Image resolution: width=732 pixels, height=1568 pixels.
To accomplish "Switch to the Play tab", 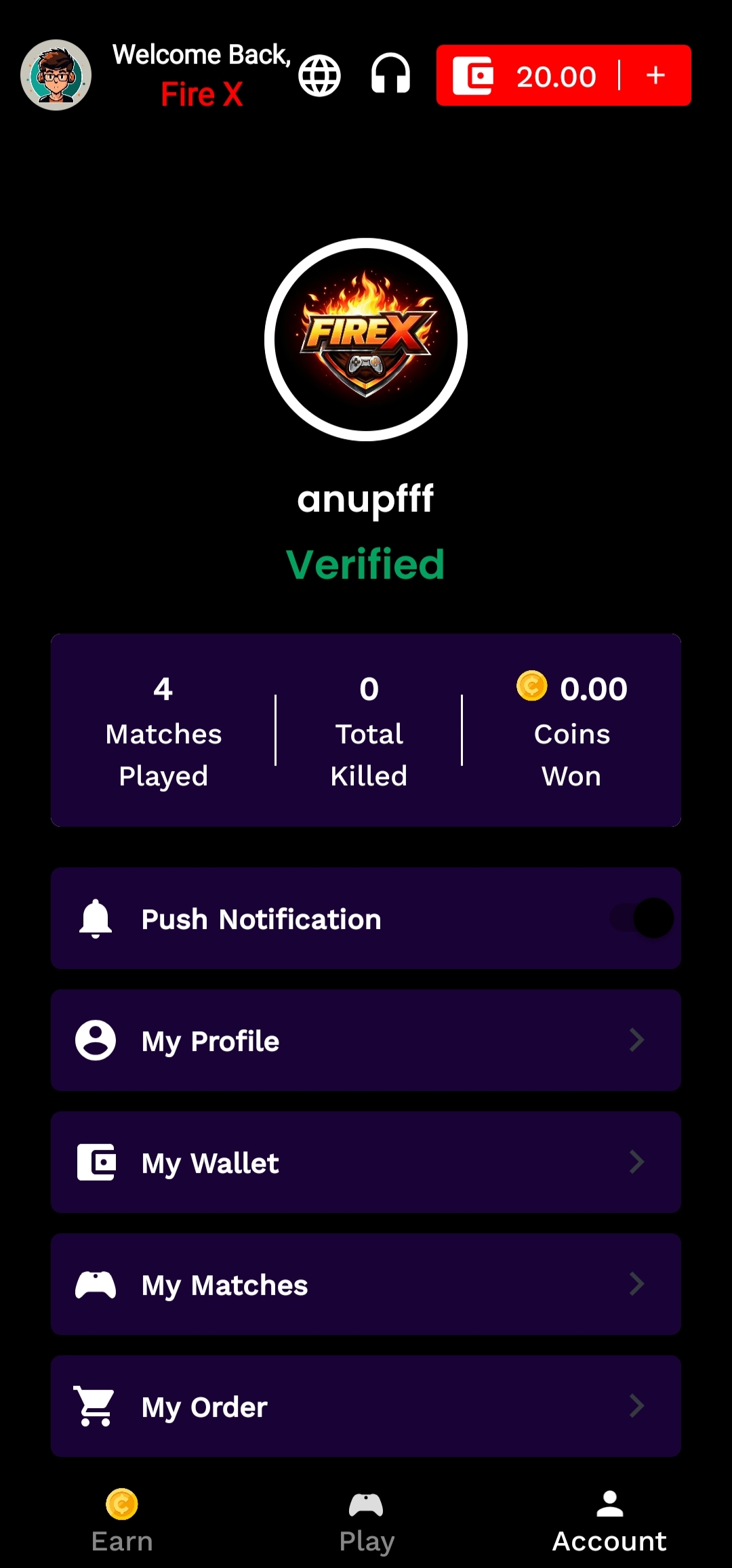I will [x=366, y=1521].
